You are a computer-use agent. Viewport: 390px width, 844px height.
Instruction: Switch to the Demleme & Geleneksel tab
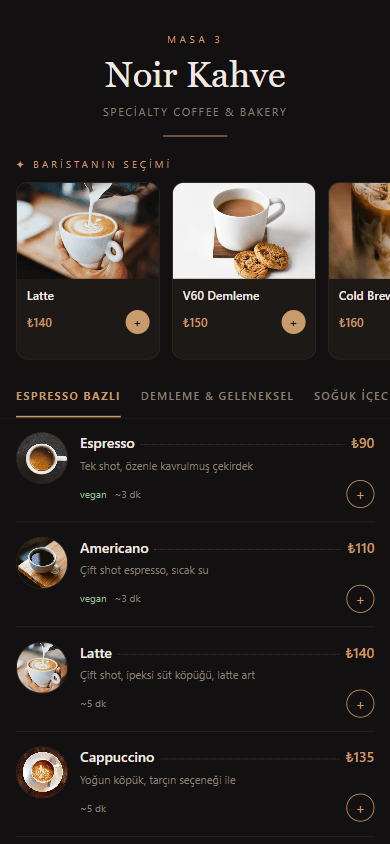coord(217,396)
